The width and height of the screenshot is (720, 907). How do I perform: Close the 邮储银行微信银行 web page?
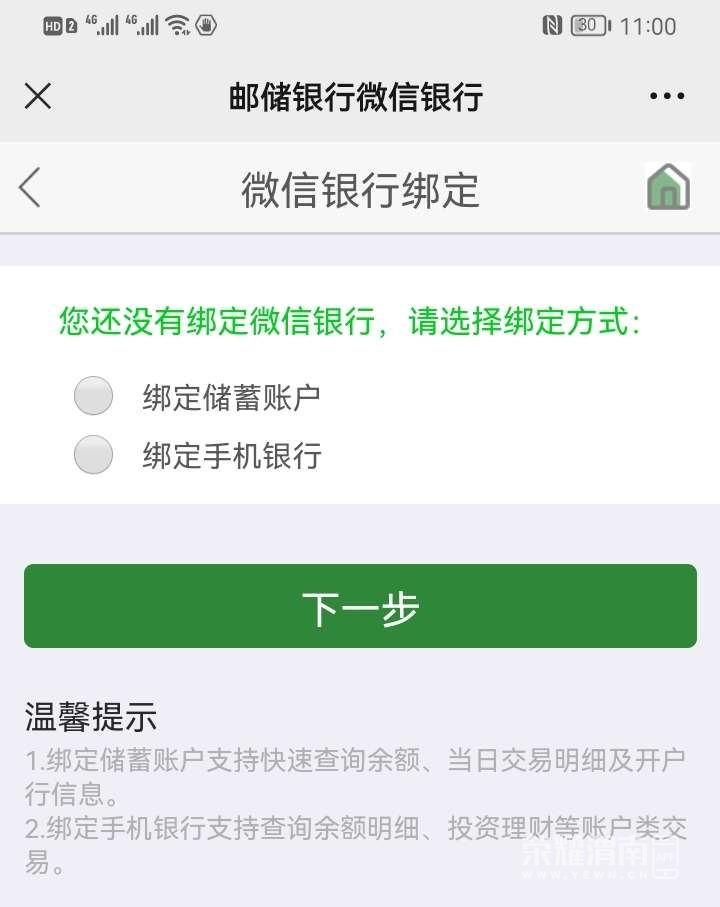pos(38,96)
